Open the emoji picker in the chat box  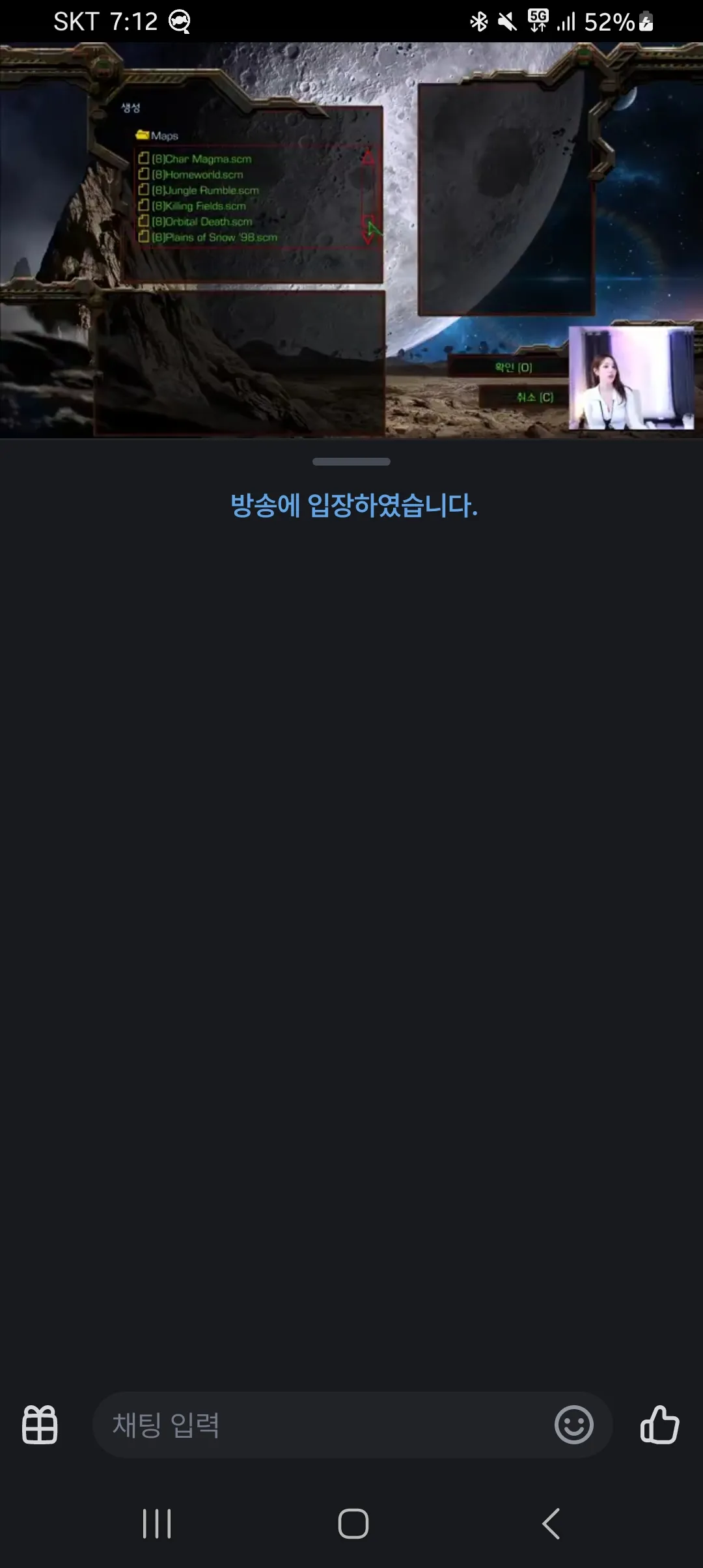(x=573, y=1425)
